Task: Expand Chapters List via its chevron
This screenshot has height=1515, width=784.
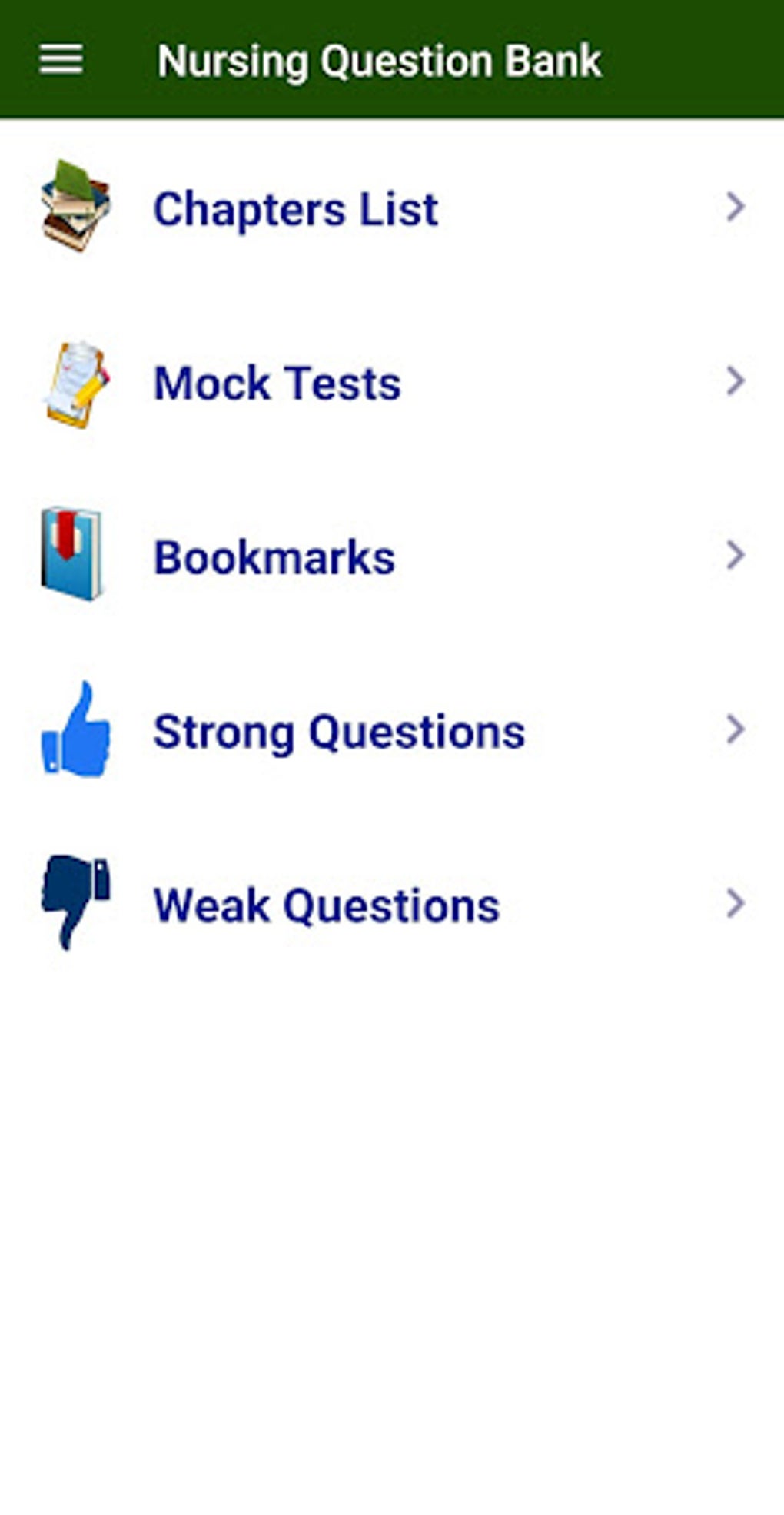Action: point(735,206)
